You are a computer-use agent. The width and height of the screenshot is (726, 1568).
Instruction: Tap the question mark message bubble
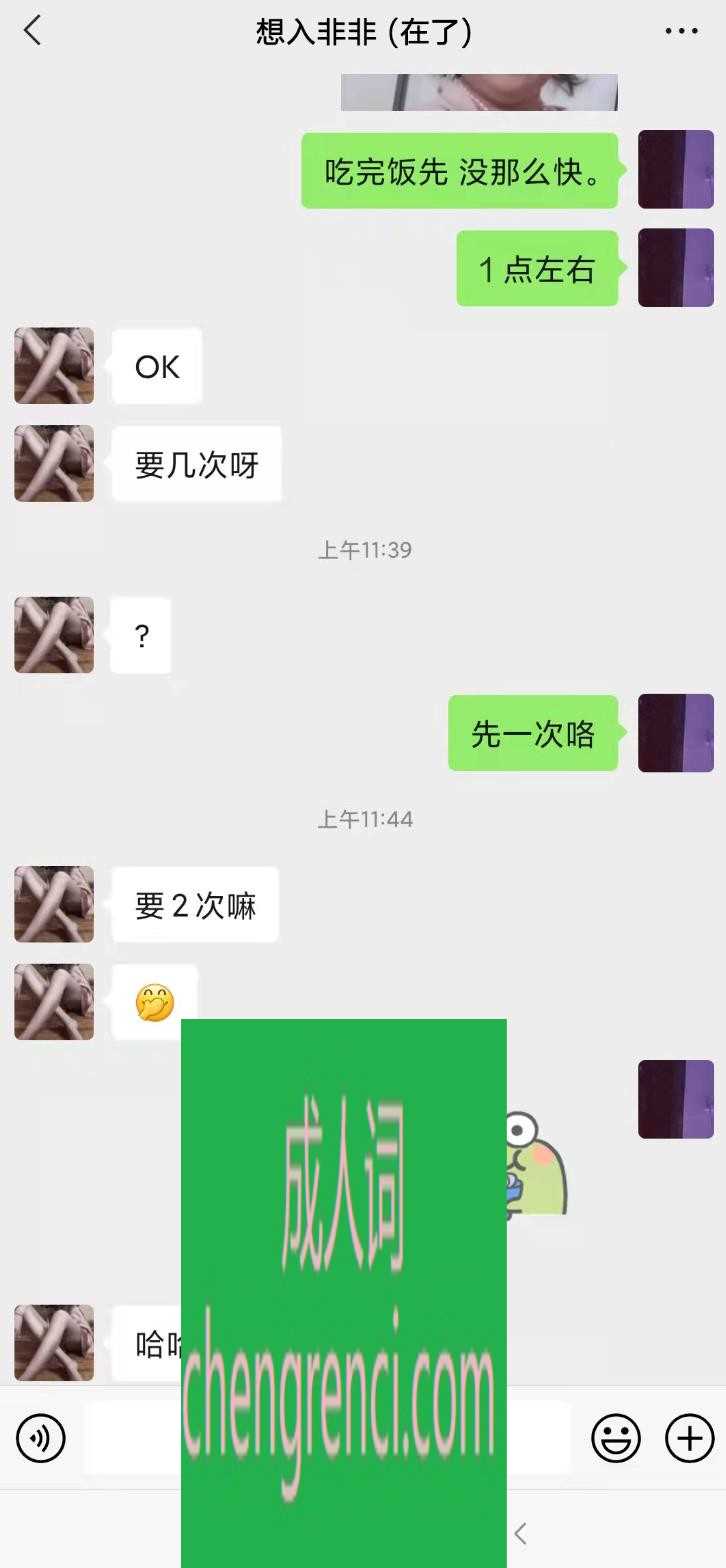[142, 635]
